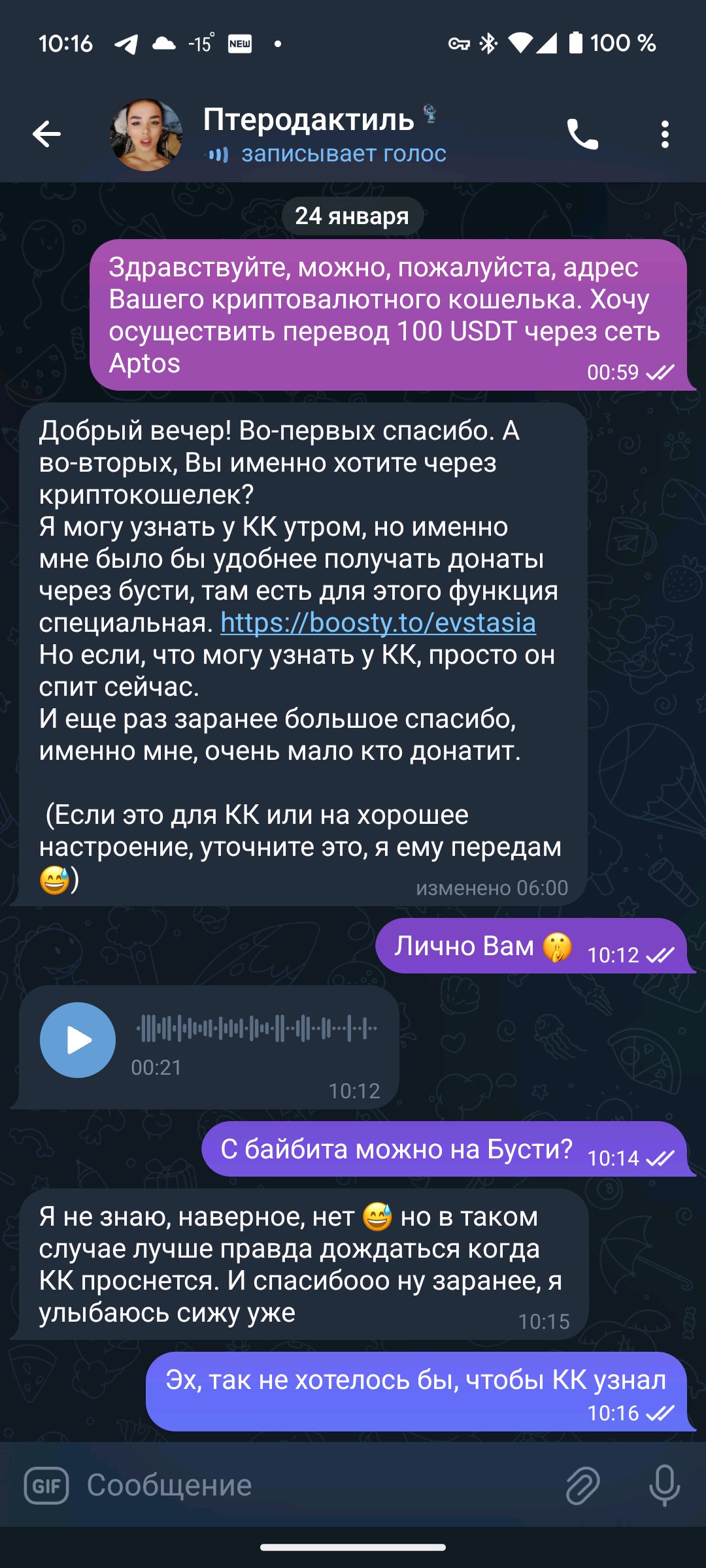This screenshot has width=706, height=1568.
Task: Go back to the chat list
Action: pos(46,135)
